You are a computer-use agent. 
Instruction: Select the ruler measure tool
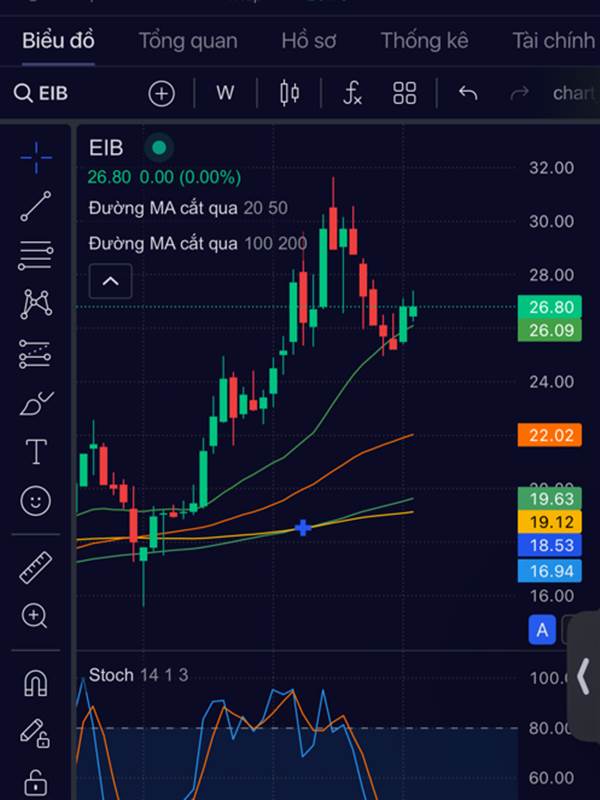[x=36, y=567]
